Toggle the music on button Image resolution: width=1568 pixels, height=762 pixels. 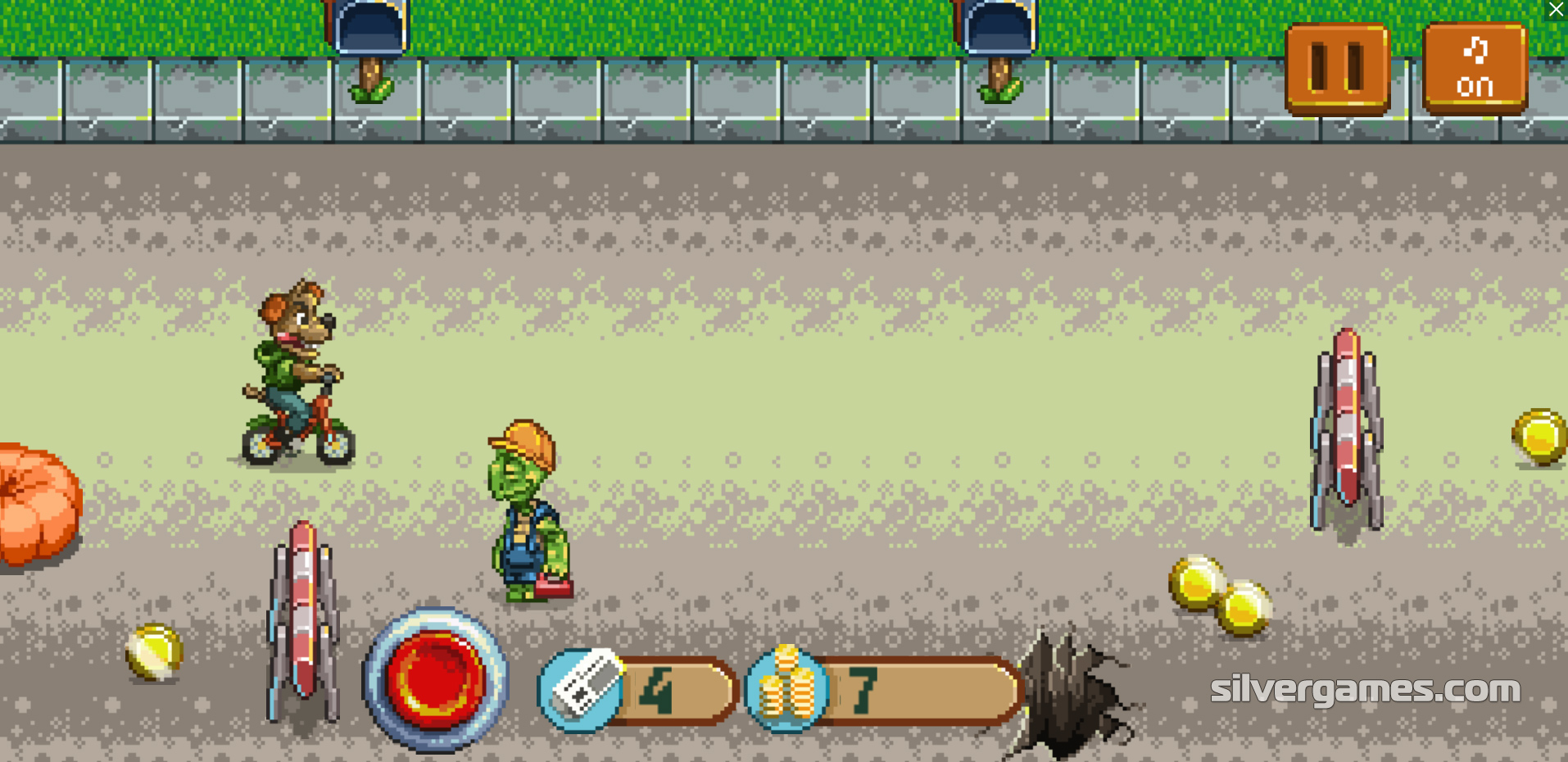point(1475,67)
